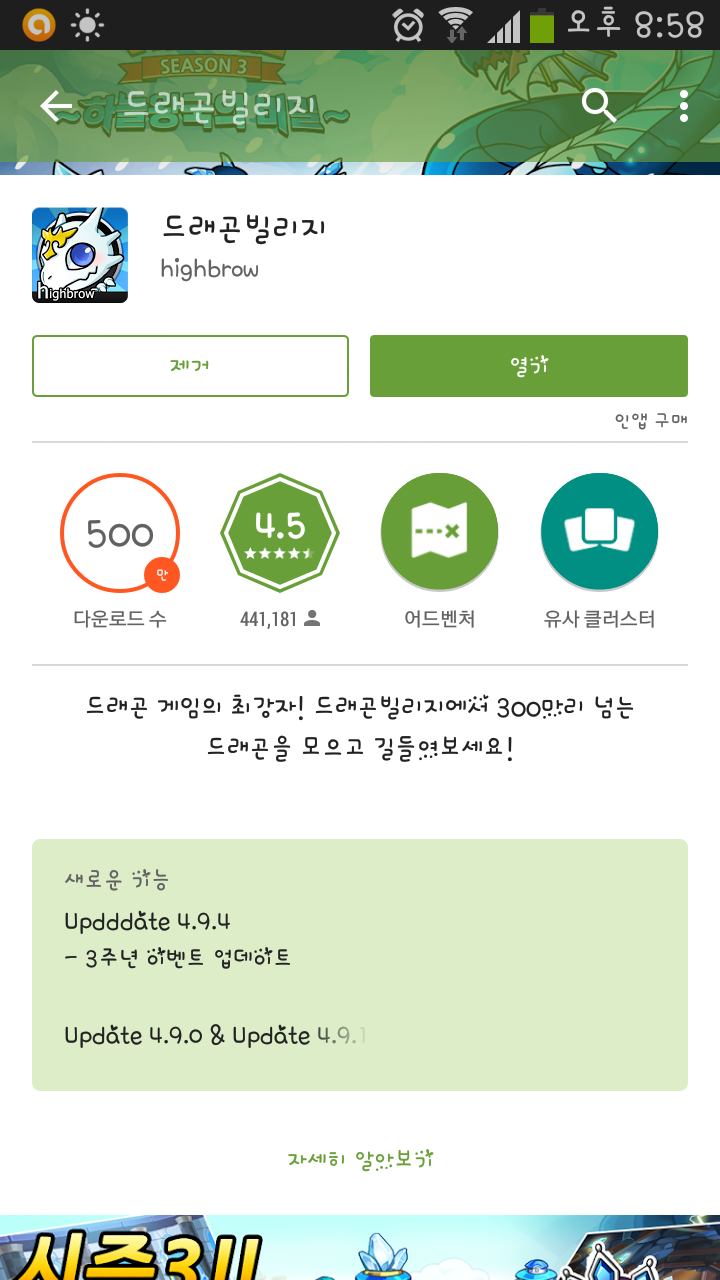Open the 새로운 기능 update notes card

(x=360, y=964)
